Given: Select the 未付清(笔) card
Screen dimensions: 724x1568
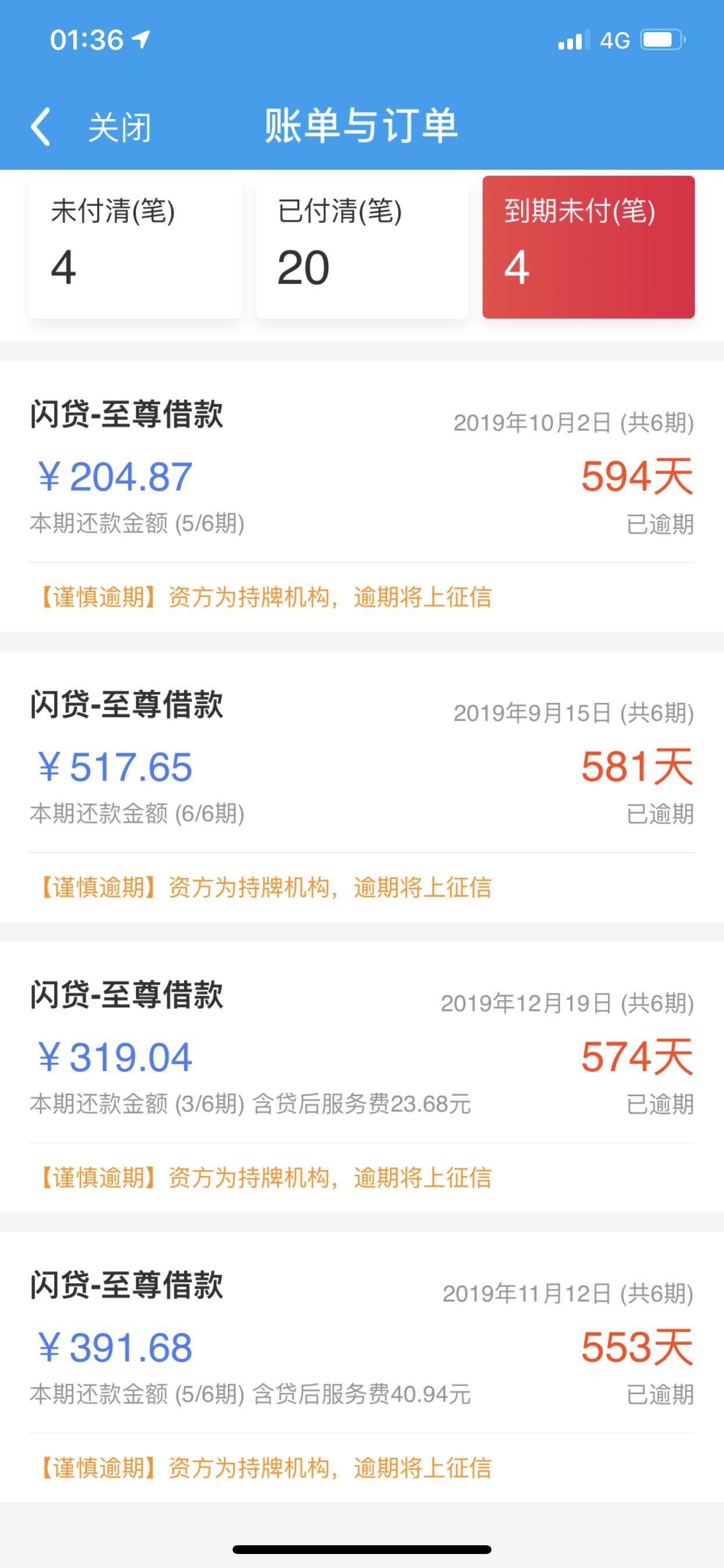Looking at the screenshot, I should point(135,247).
